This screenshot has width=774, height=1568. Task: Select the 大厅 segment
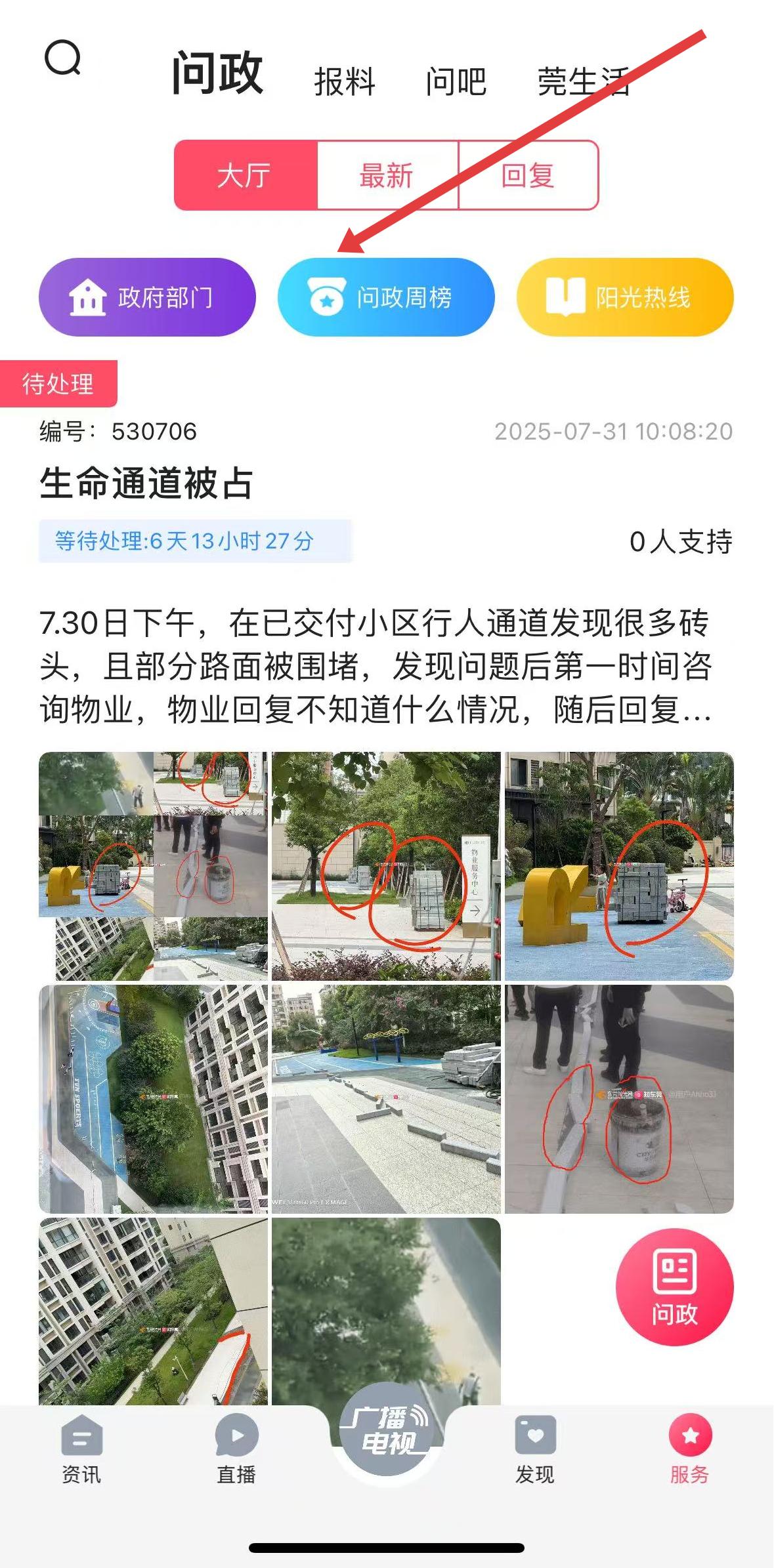point(246,175)
